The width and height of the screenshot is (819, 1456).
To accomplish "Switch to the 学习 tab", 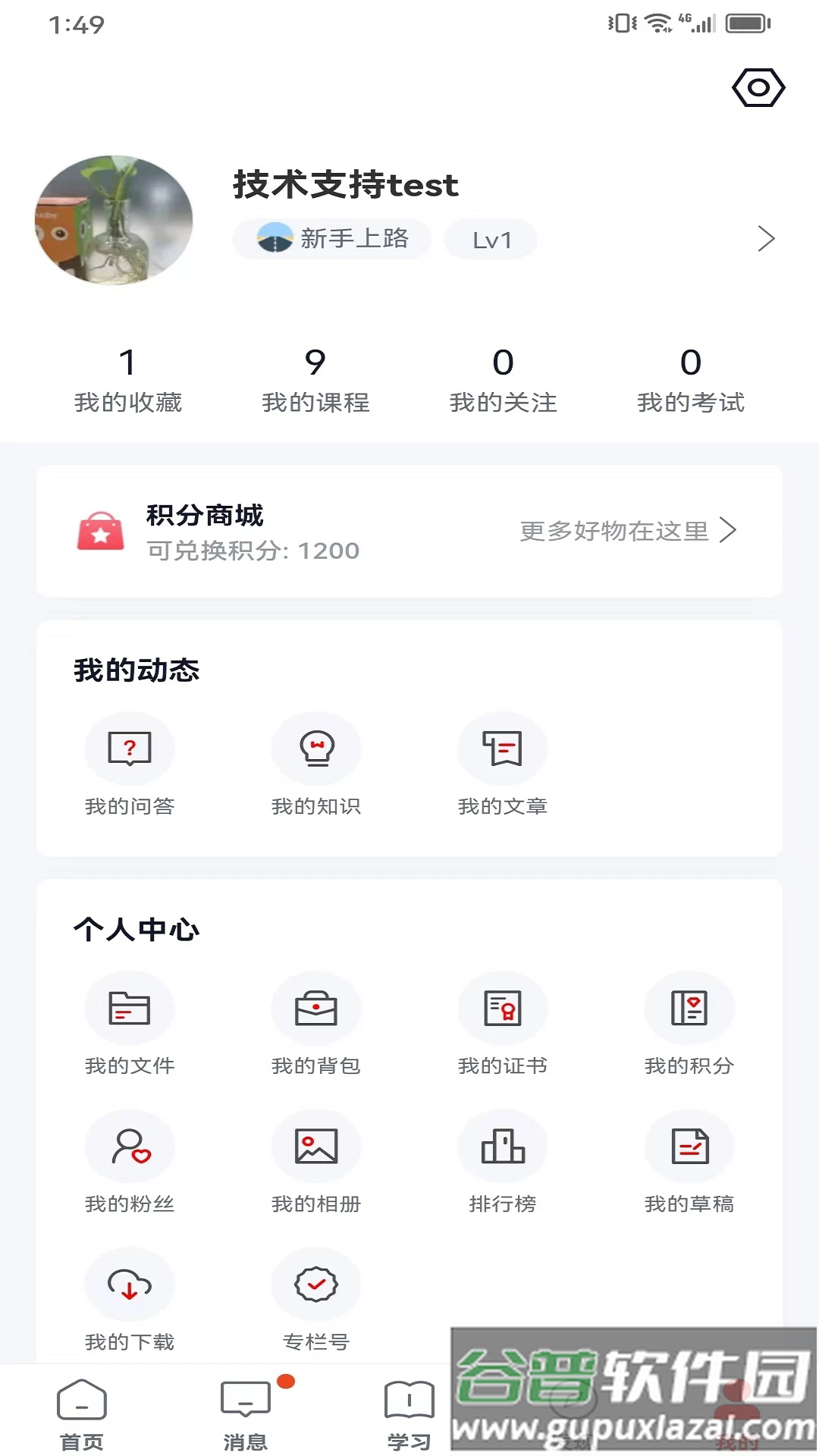I will click(x=409, y=1418).
